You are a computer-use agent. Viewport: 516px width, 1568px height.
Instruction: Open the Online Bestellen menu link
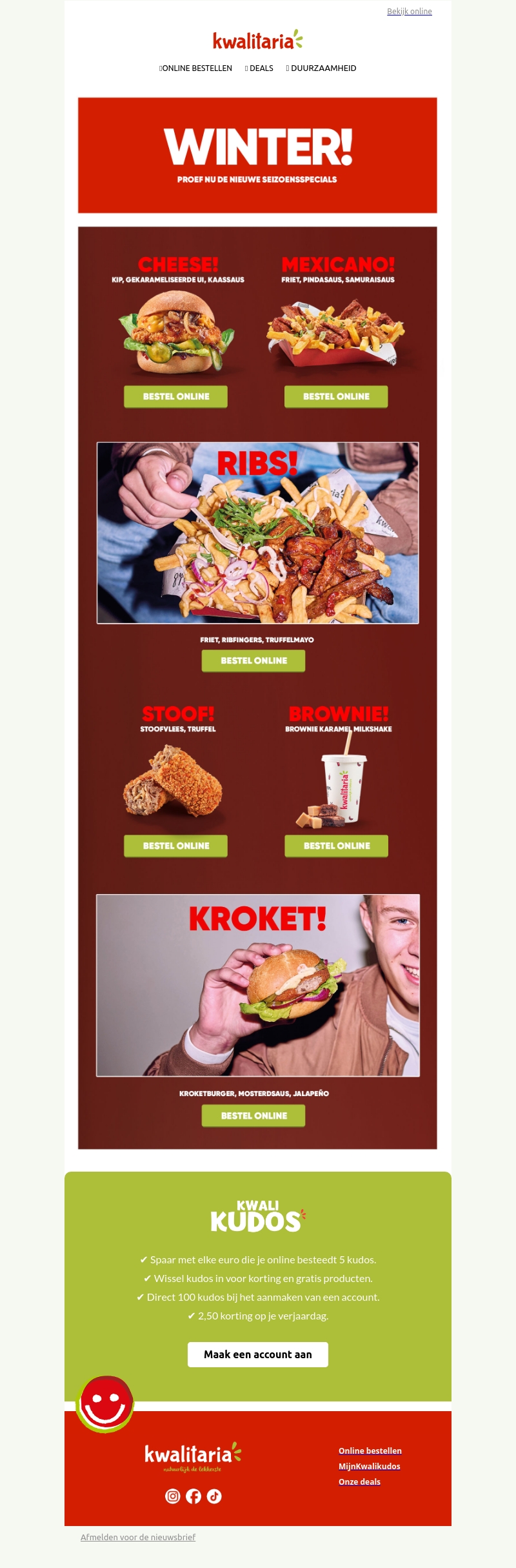(196, 68)
